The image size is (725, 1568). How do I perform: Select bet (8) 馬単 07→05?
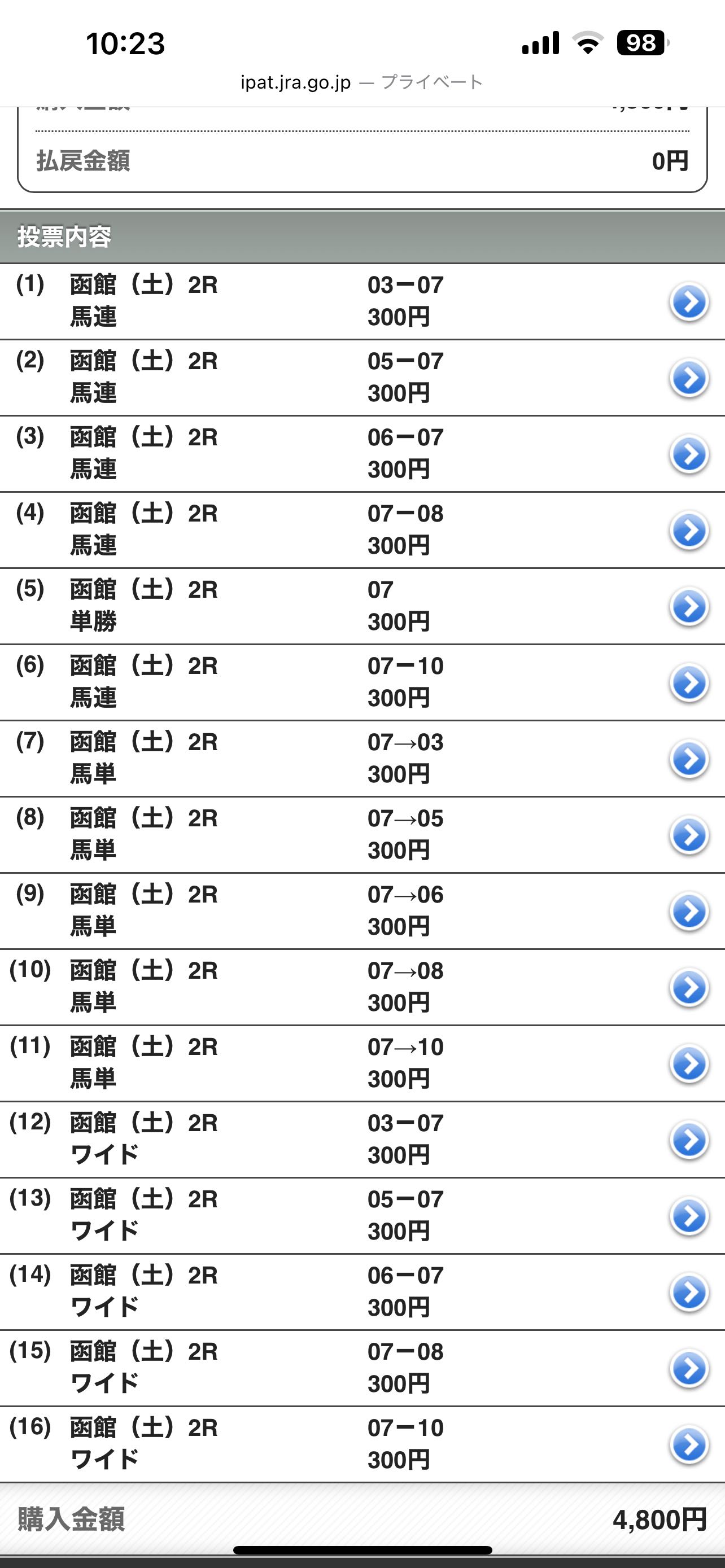(362, 835)
